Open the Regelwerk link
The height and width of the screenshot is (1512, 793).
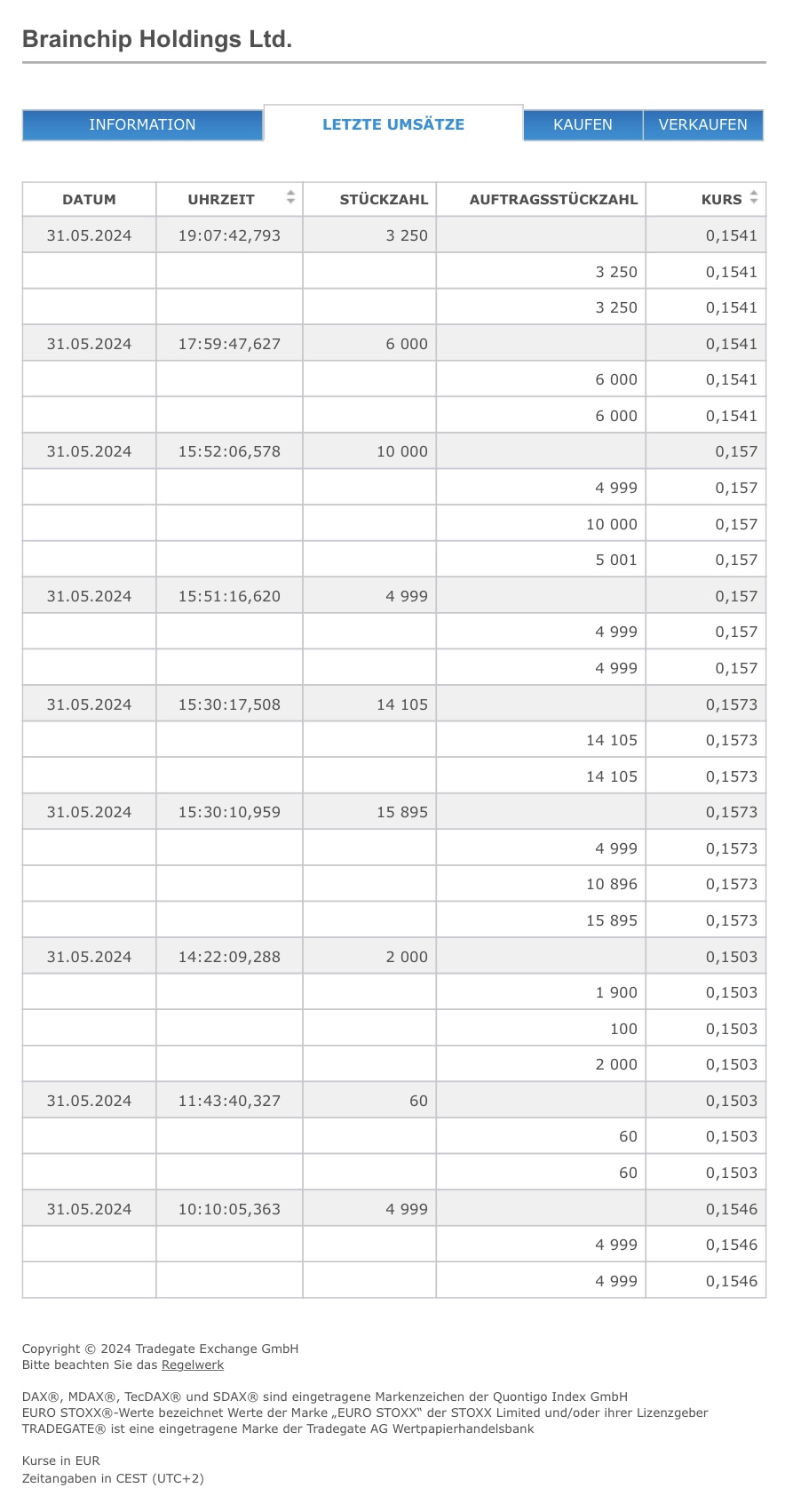[x=193, y=1365]
